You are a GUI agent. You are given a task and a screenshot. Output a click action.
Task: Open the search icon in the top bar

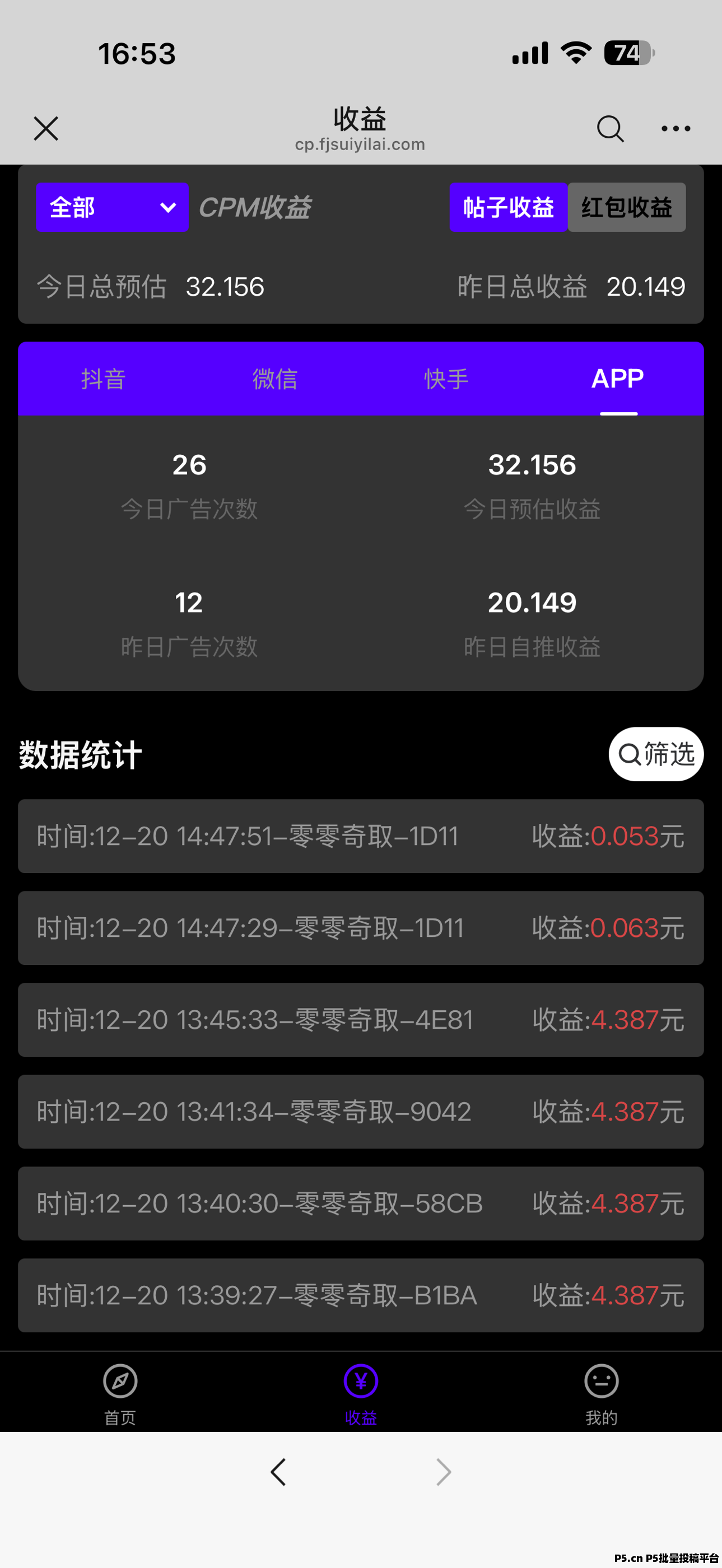(611, 129)
